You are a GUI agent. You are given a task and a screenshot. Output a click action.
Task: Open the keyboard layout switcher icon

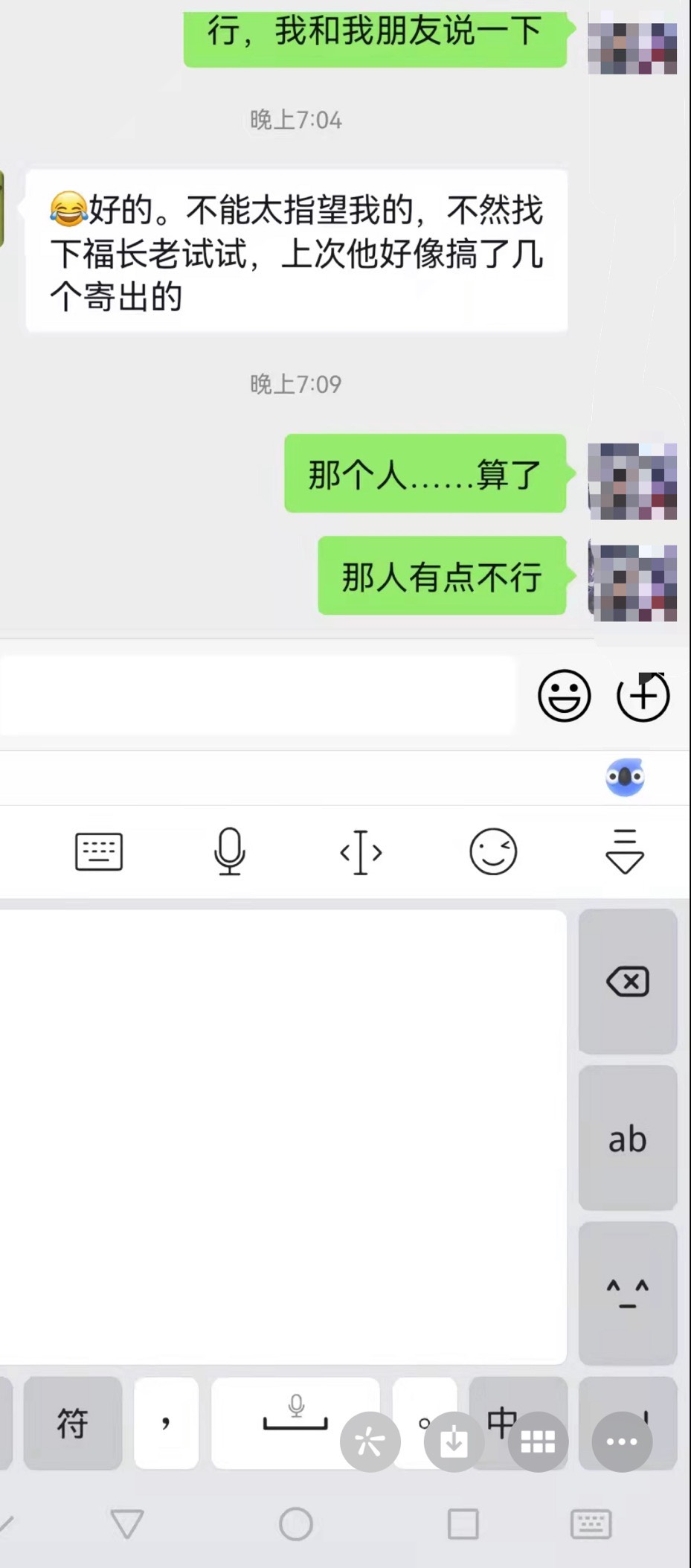tap(99, 851)
